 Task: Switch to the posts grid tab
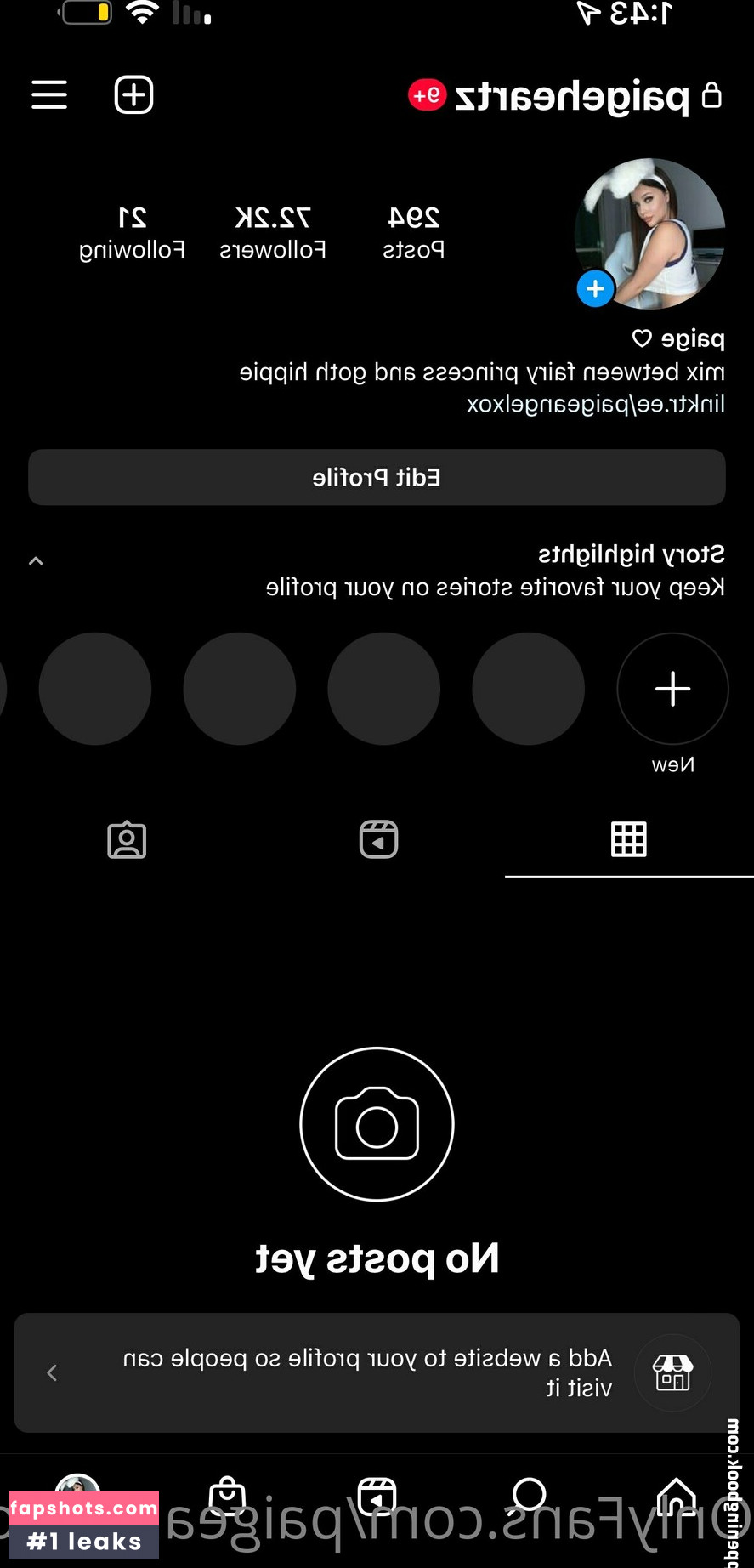629,840
